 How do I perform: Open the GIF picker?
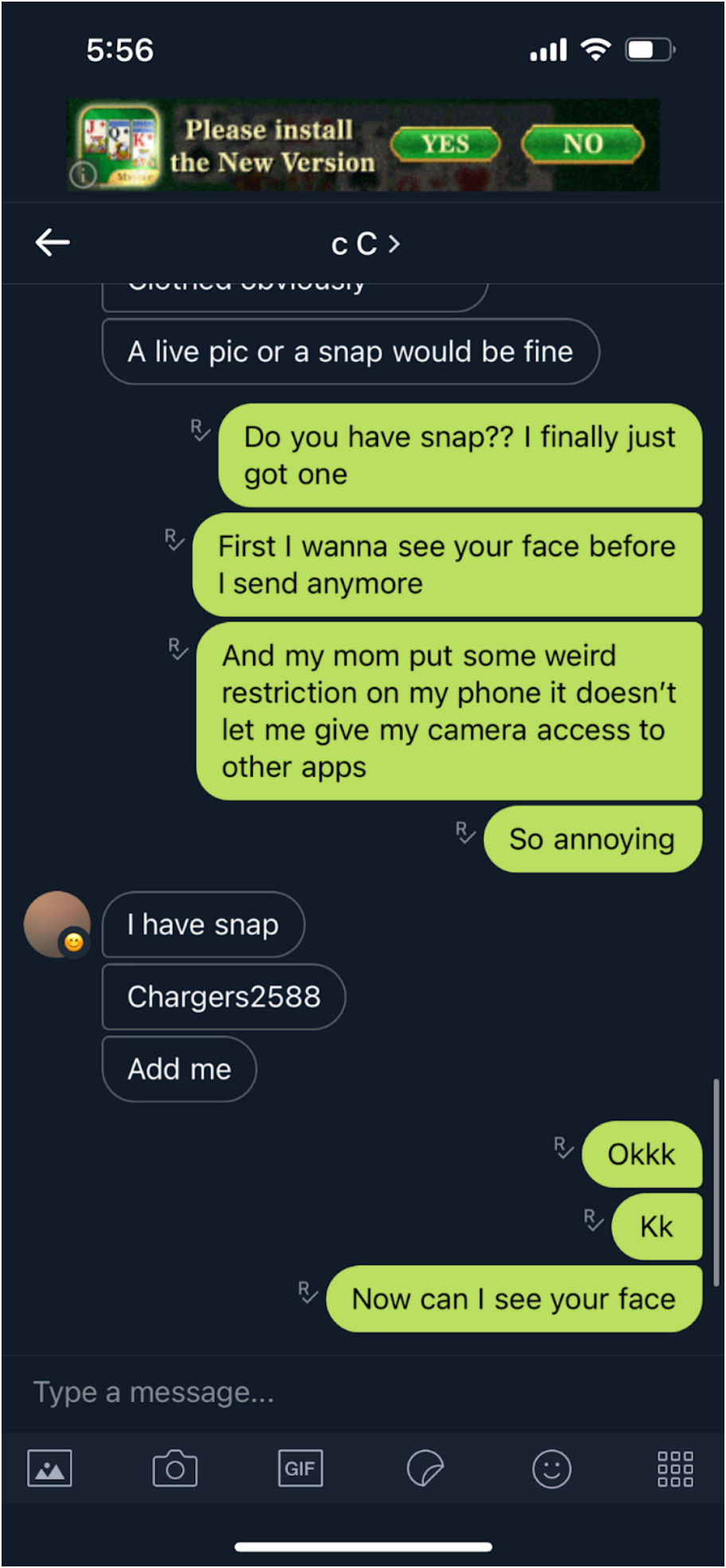(x=300, y=1468)
